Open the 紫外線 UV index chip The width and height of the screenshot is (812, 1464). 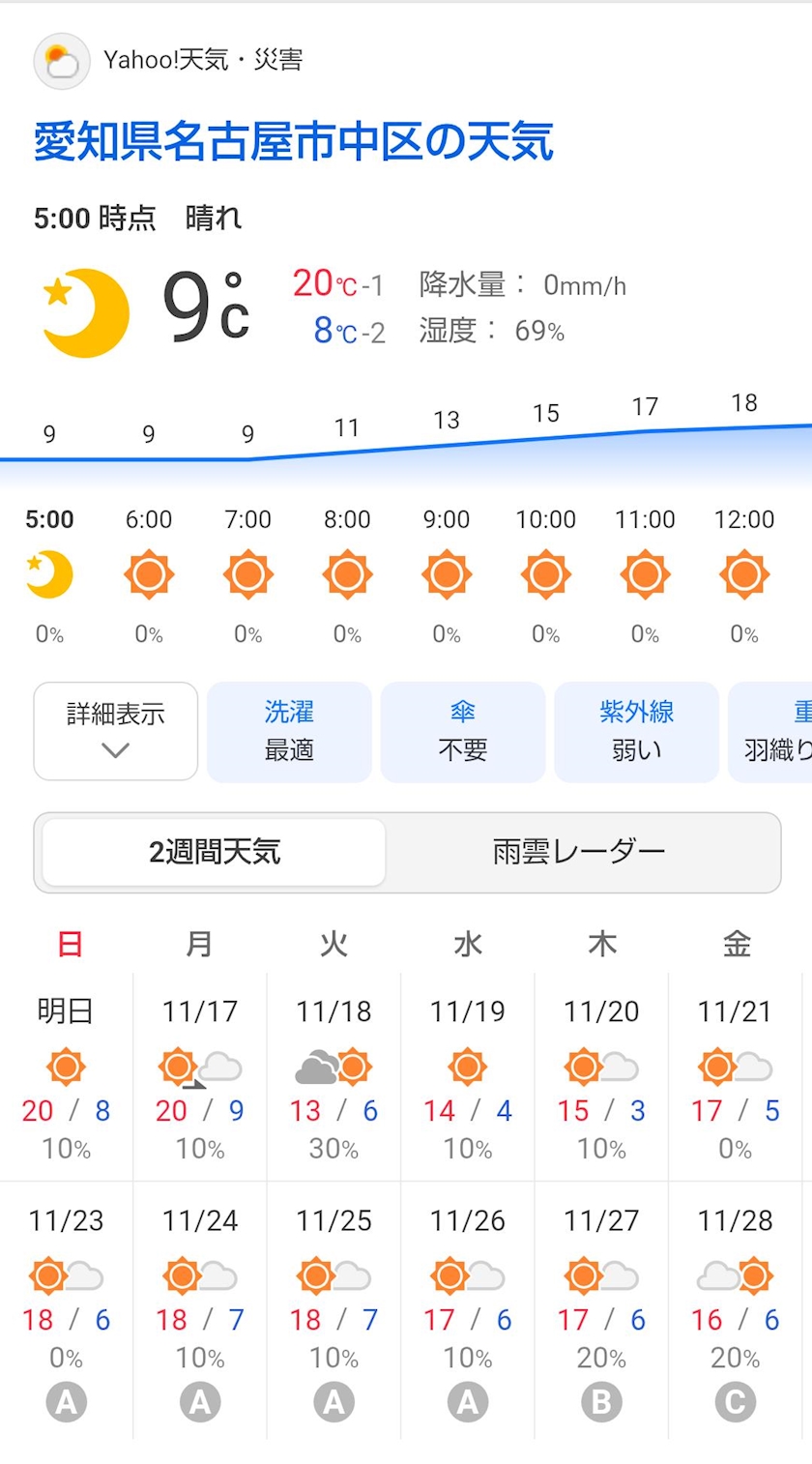(636, 731)
